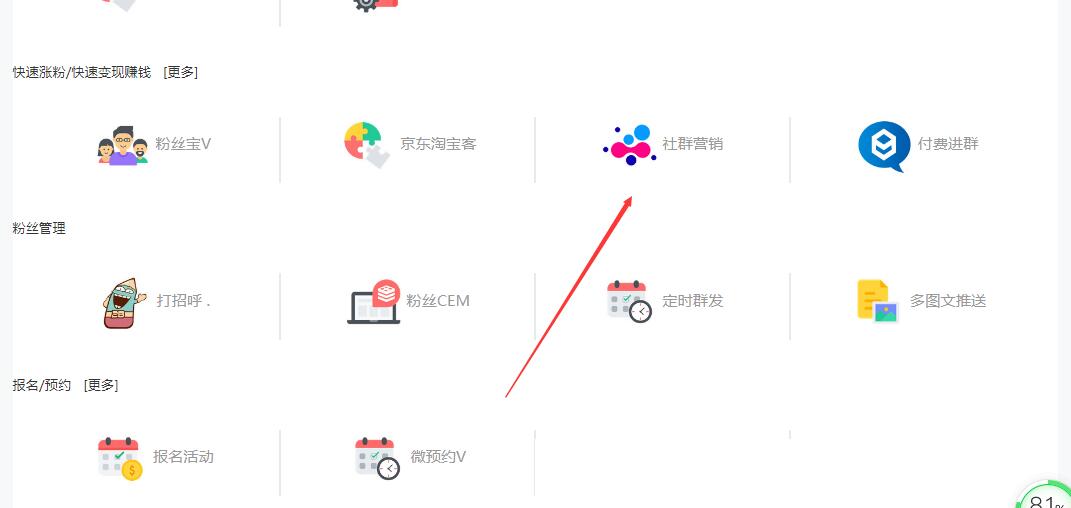Viewport: 1071px width, 508px height.
Task: Tap [更多] next to 快速涨粉/快速变现赚钱
Action: 181,72
